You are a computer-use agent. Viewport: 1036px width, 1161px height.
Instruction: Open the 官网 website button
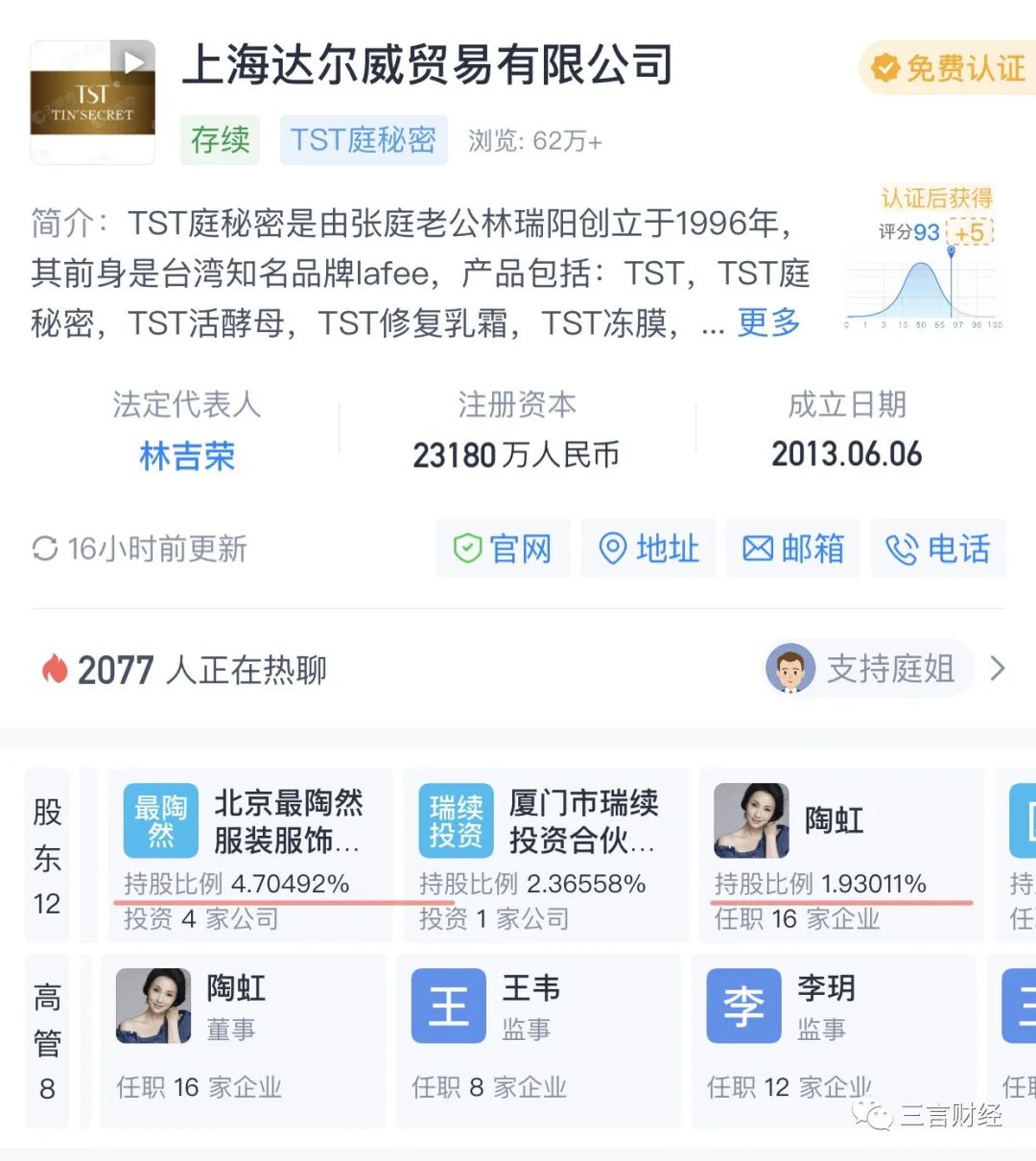[503, 549]
